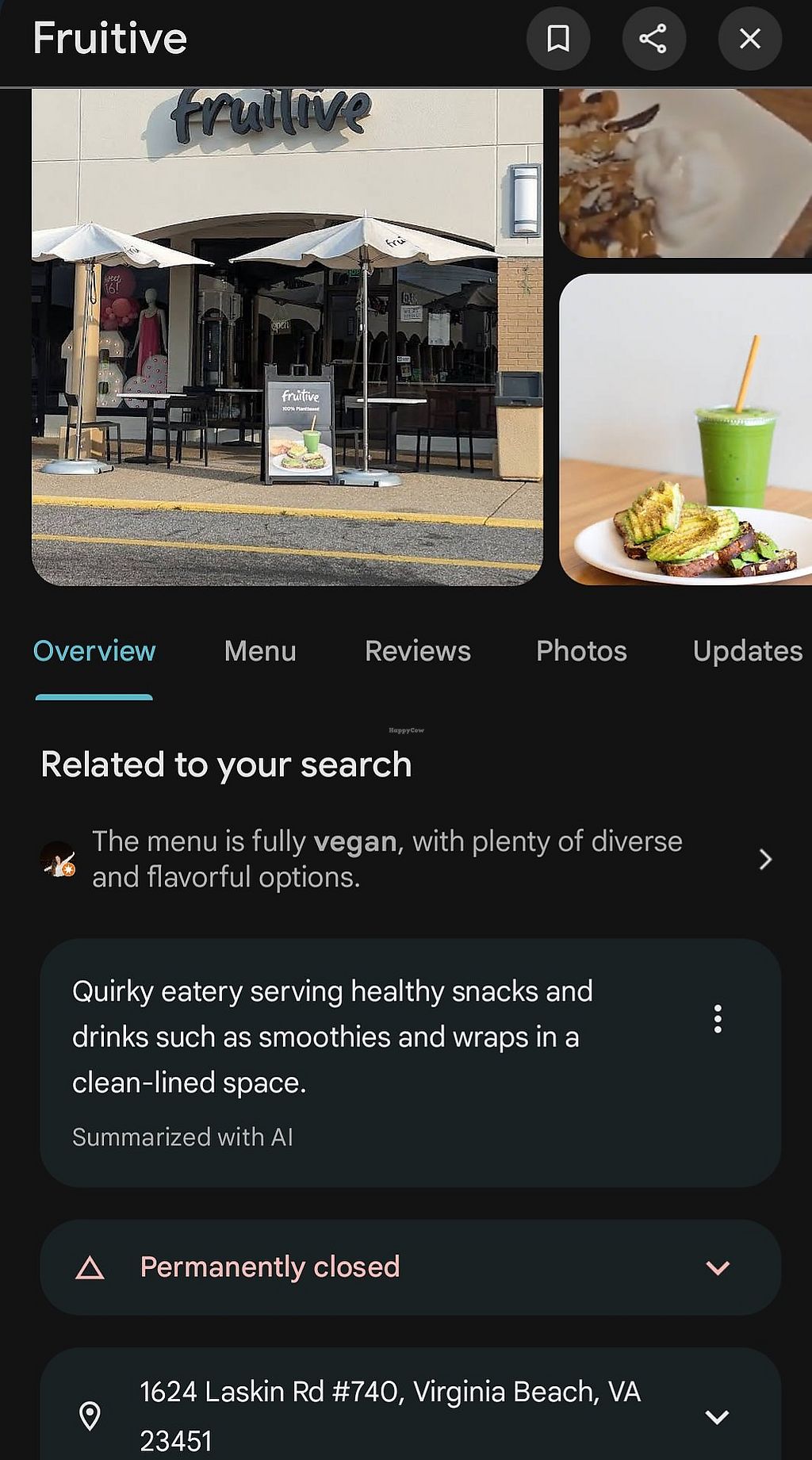Share the Fruitive listing
Viewport: 812px width, 1460px height.
(x=653, y=38)
